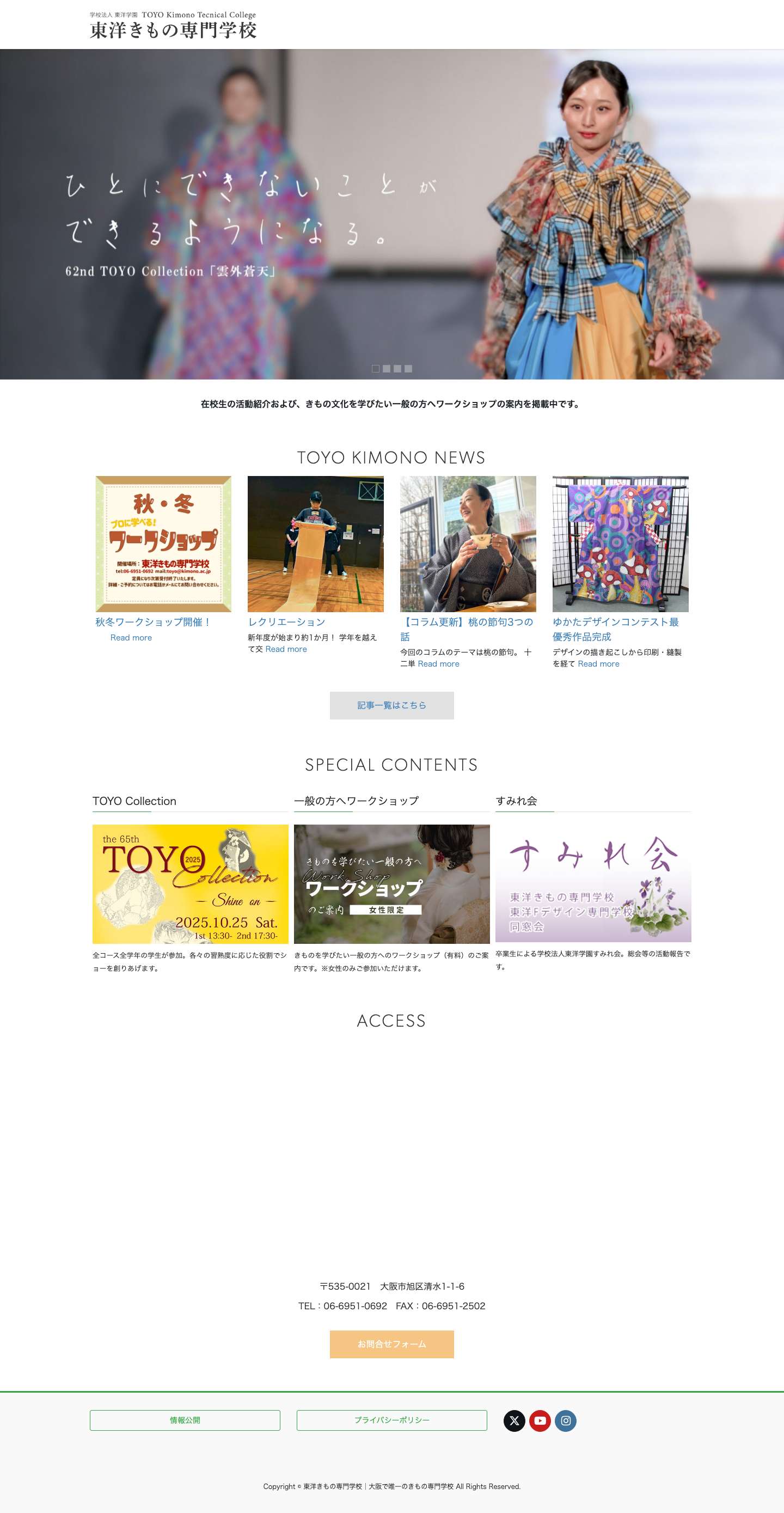784x1513 pixels.
Task: Visit the school's YouTube channel
Action: coord(540,1421)
